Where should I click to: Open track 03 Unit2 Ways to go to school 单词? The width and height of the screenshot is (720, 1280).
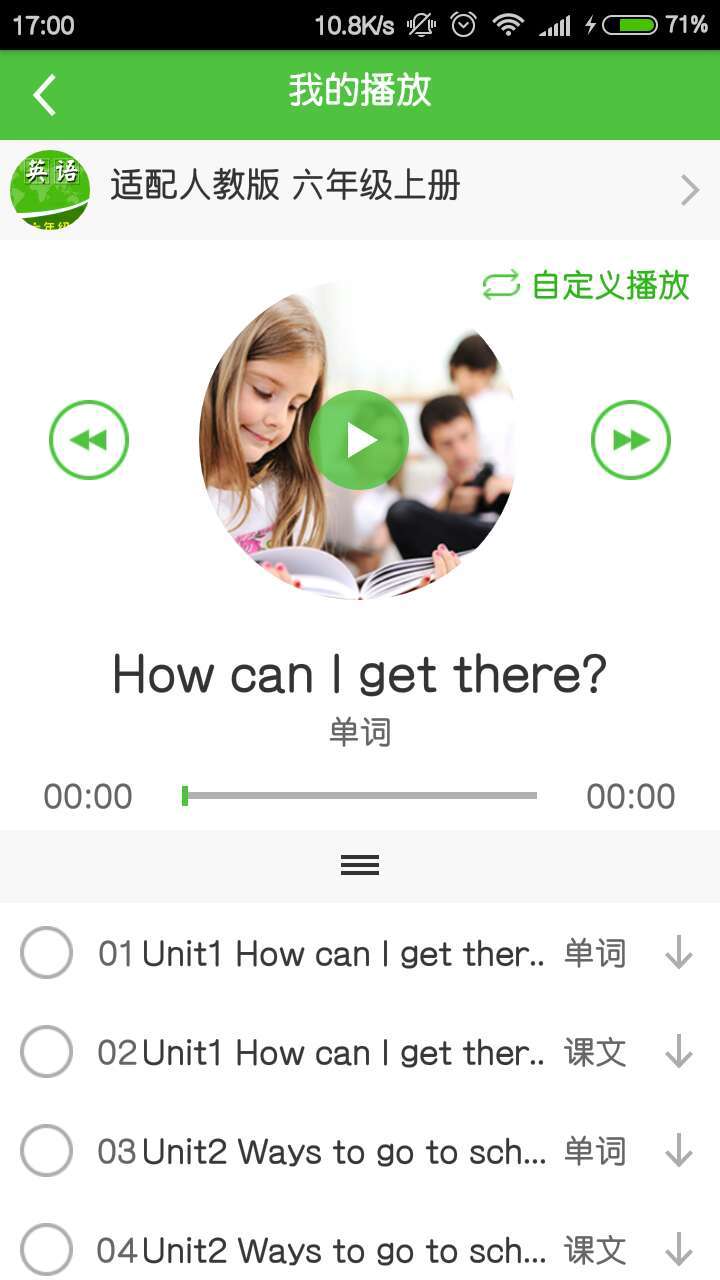pos(340,1152)
